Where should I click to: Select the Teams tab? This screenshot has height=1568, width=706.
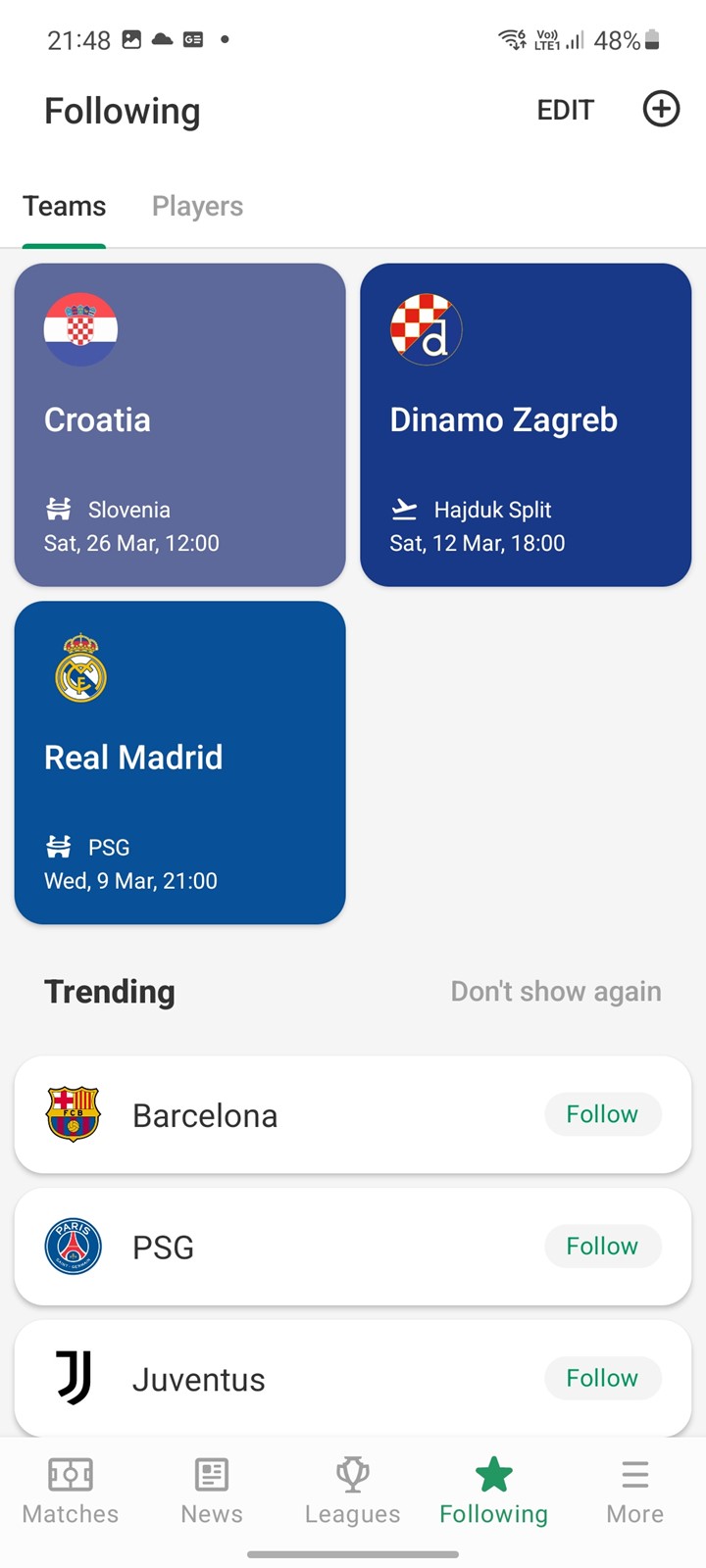(x=65, y=206)
